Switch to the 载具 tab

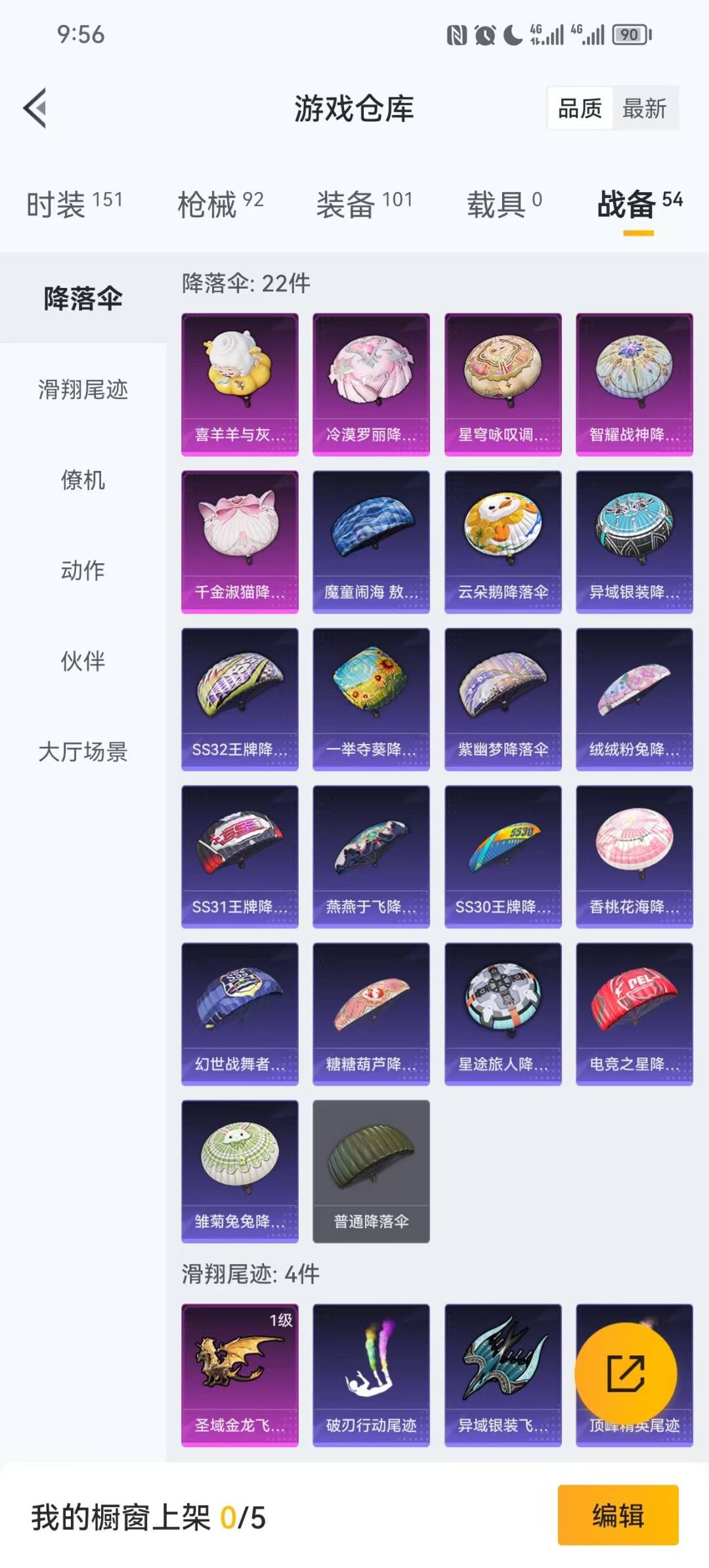click(x=504, y=204)
